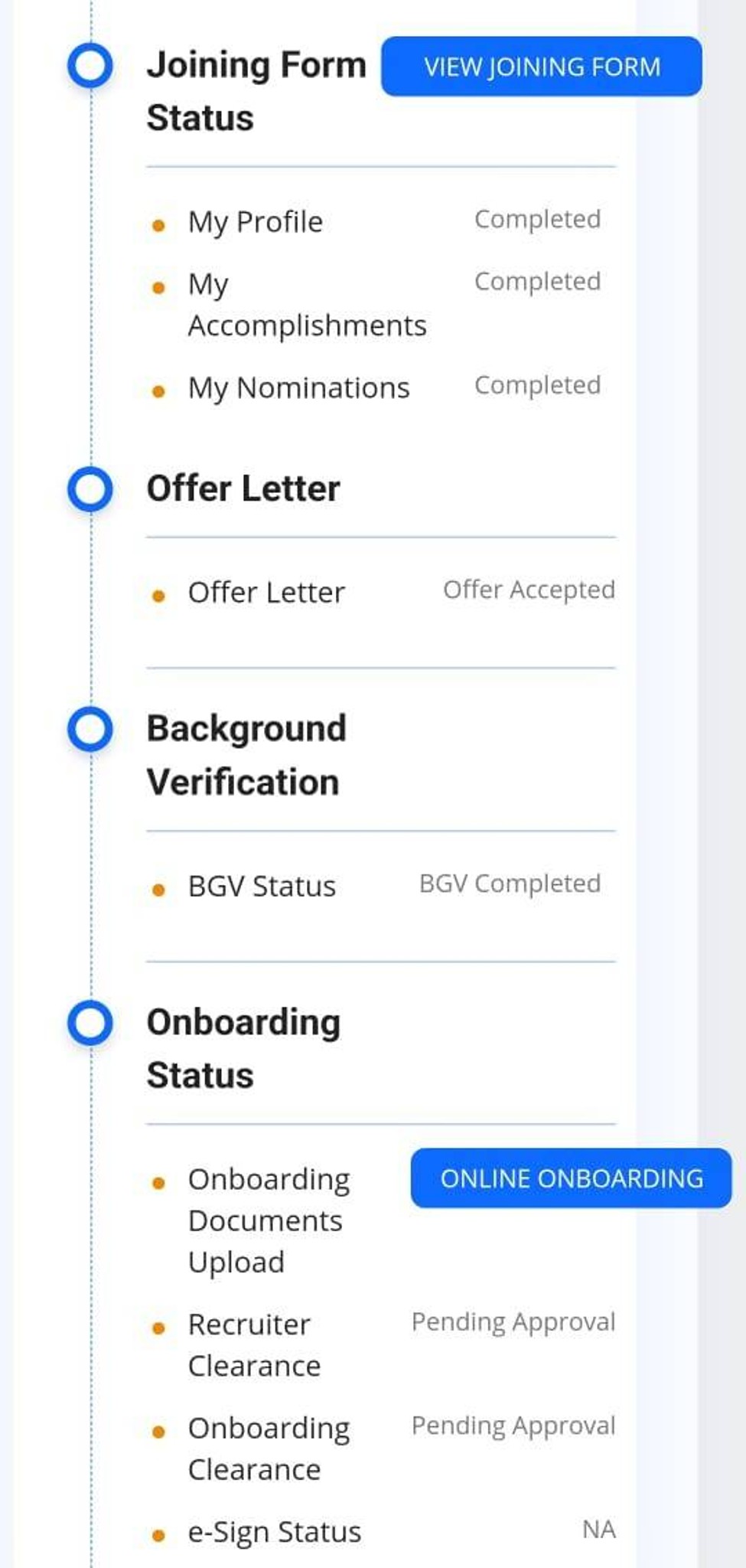
Task: Open the View Joining Form button
Action: click(541, 67)
